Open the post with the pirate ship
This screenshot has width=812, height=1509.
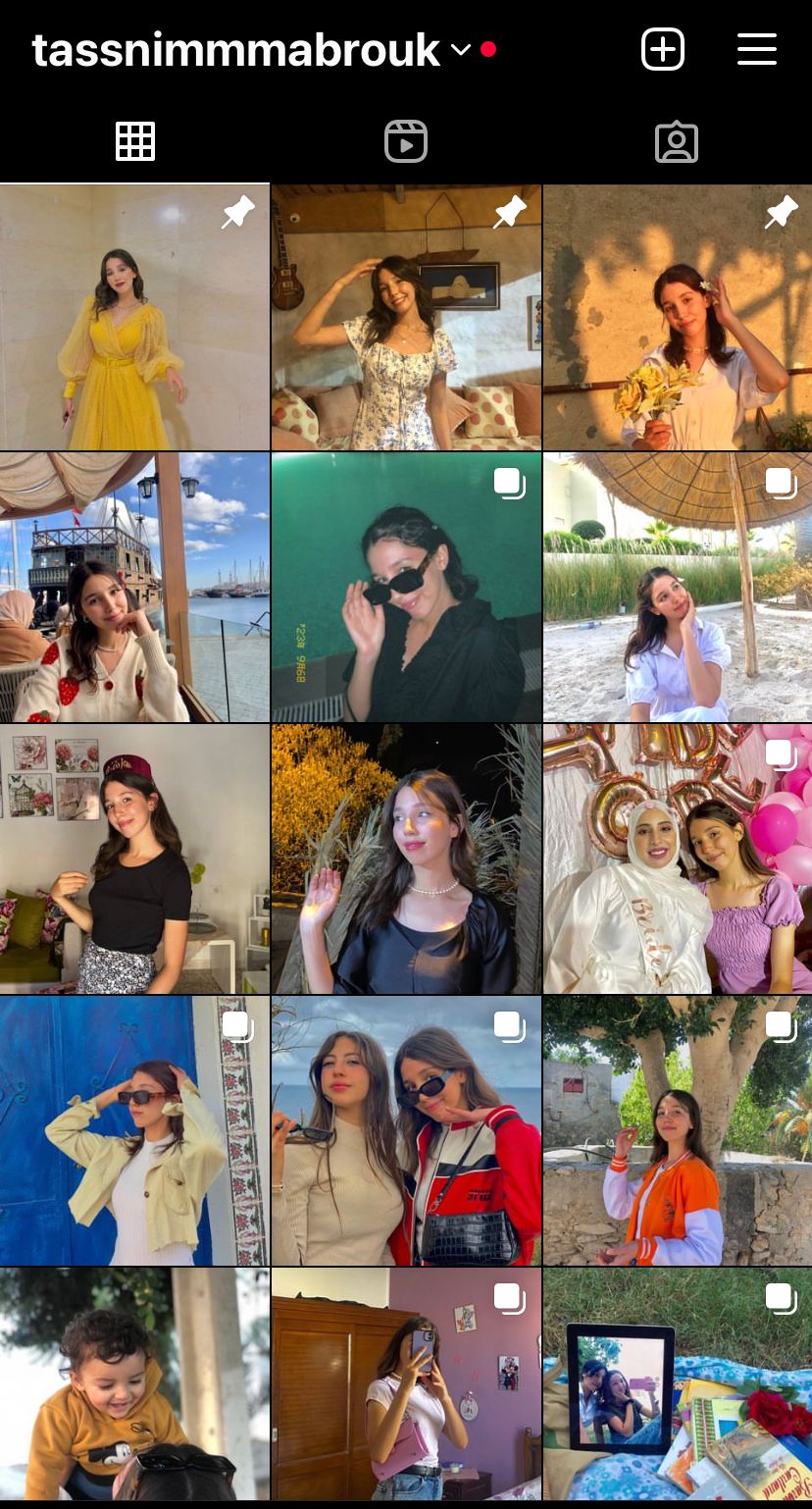click(x=134, y=588)
